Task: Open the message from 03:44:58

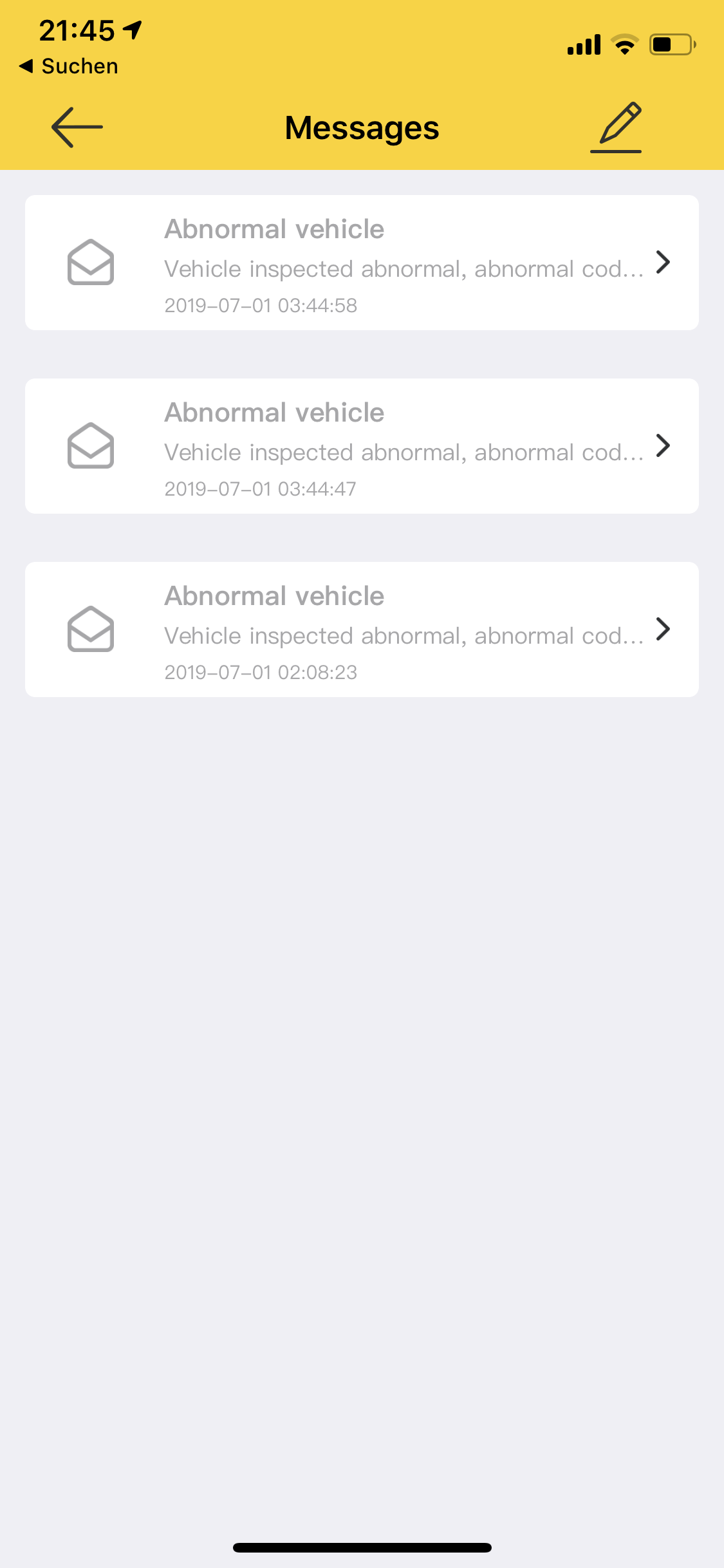Action: coord(362,263)
